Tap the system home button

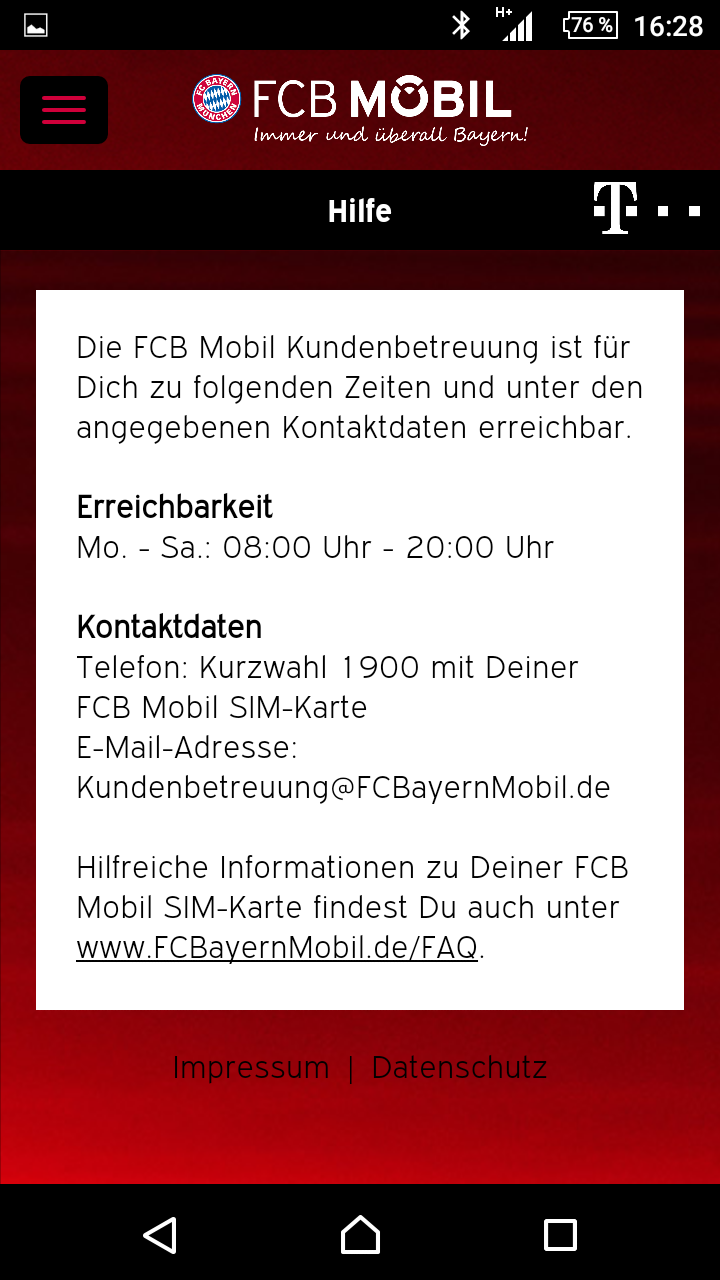click(x=360, y=1235)
